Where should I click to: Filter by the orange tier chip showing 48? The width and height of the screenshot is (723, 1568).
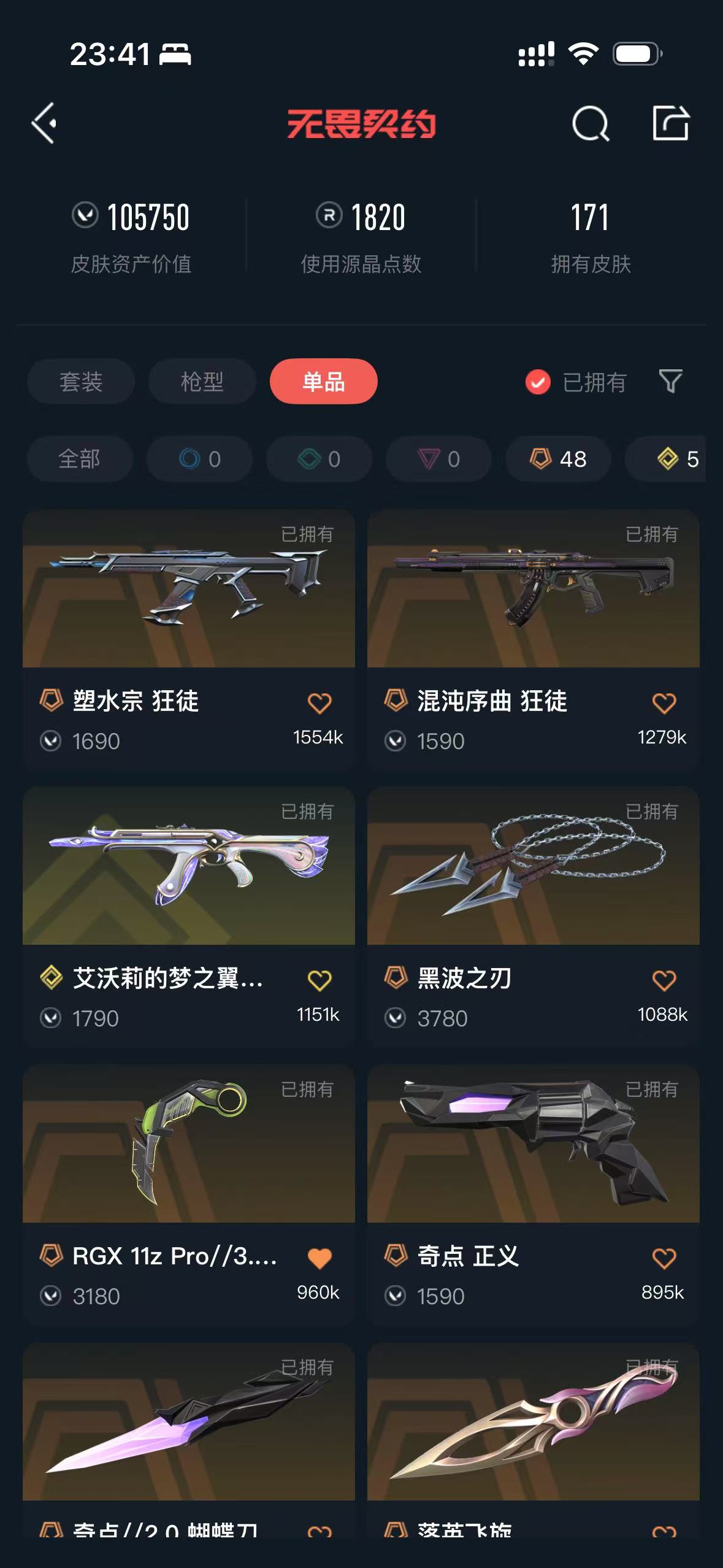coord(558,459)
